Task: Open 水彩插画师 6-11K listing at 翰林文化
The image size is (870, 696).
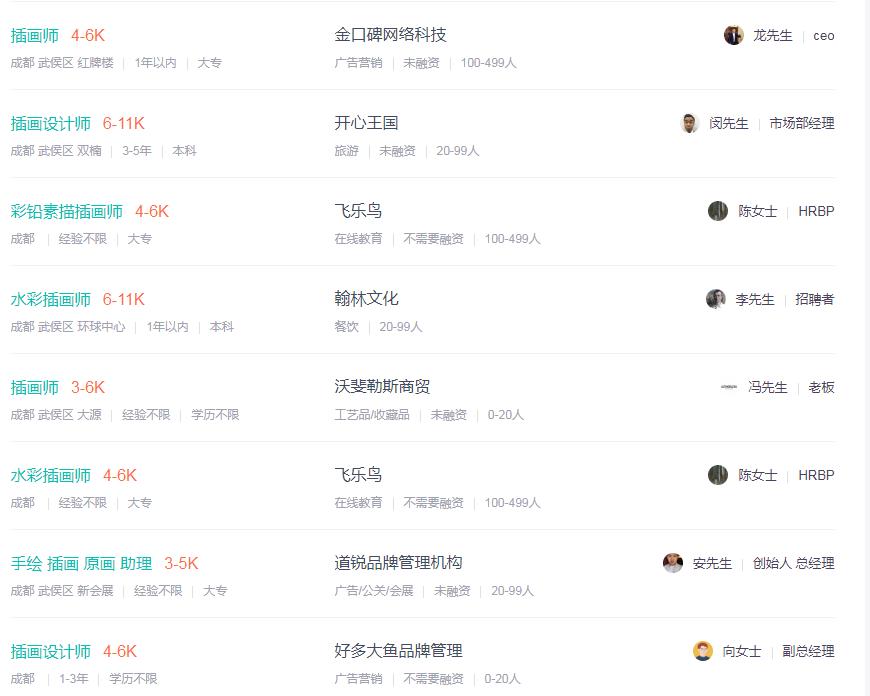Action: (x=51, y=300)
